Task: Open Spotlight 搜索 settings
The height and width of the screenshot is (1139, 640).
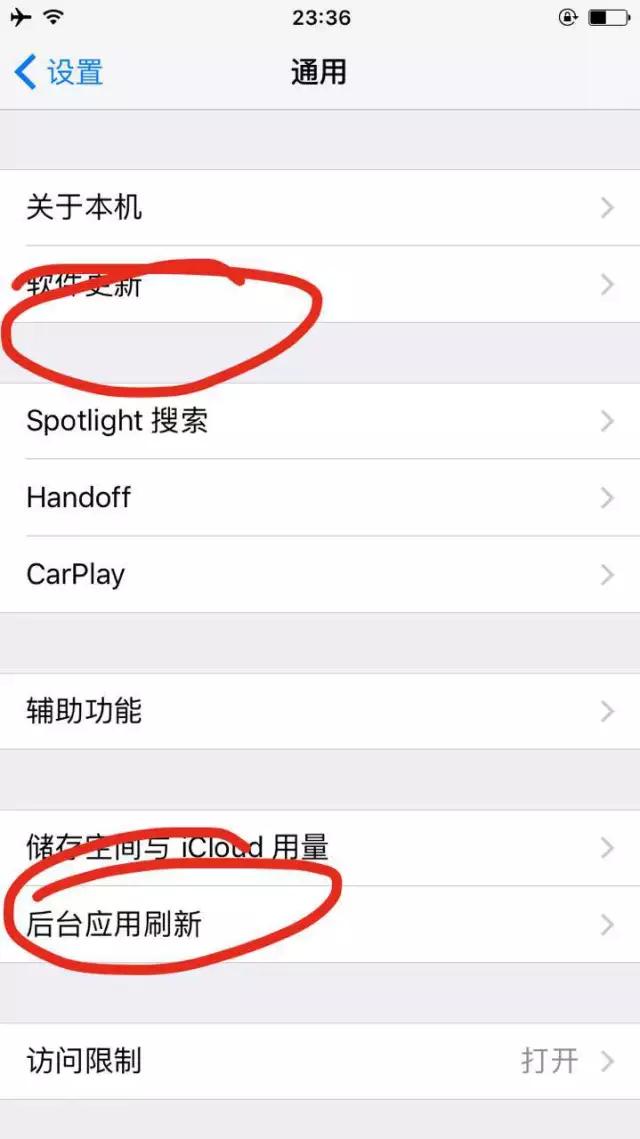Action: click(x=320, y=421)
